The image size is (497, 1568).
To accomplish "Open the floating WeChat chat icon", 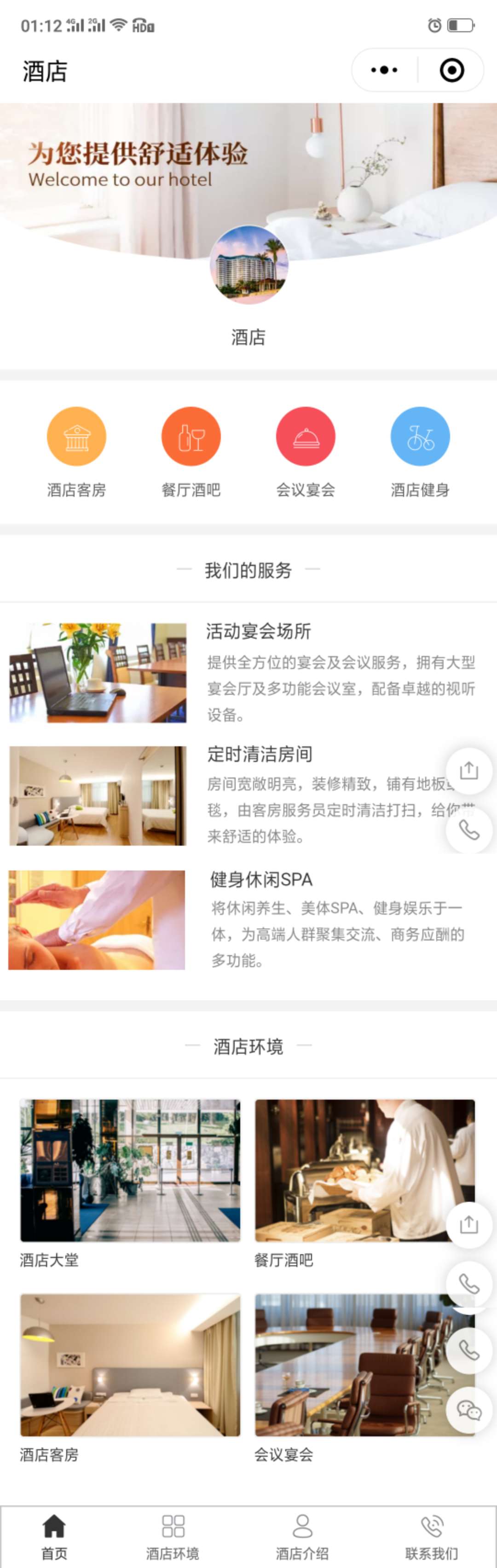I will pyautogui.click(x=468, y=1410).
